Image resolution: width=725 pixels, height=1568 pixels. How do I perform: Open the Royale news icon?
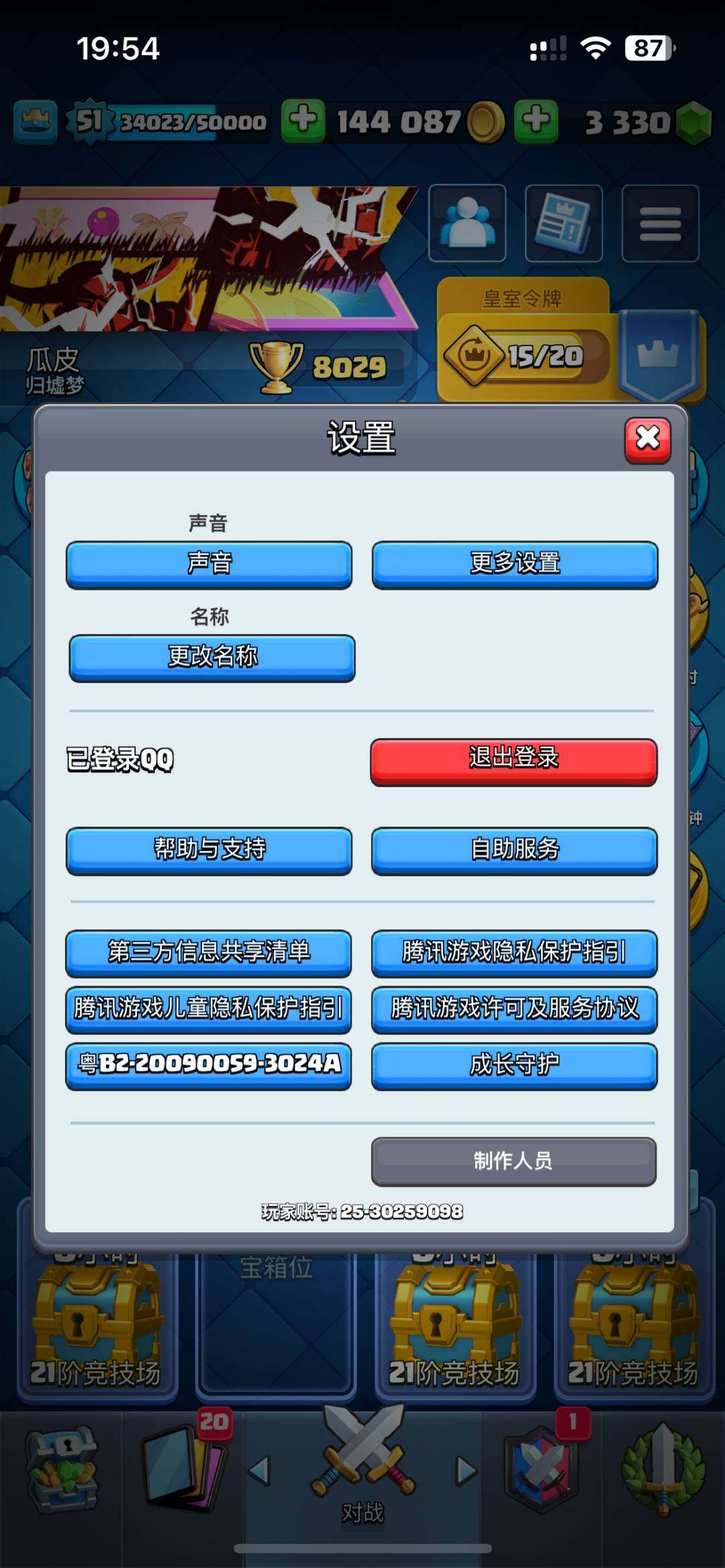pyautogui.click(x=564, y=225)
